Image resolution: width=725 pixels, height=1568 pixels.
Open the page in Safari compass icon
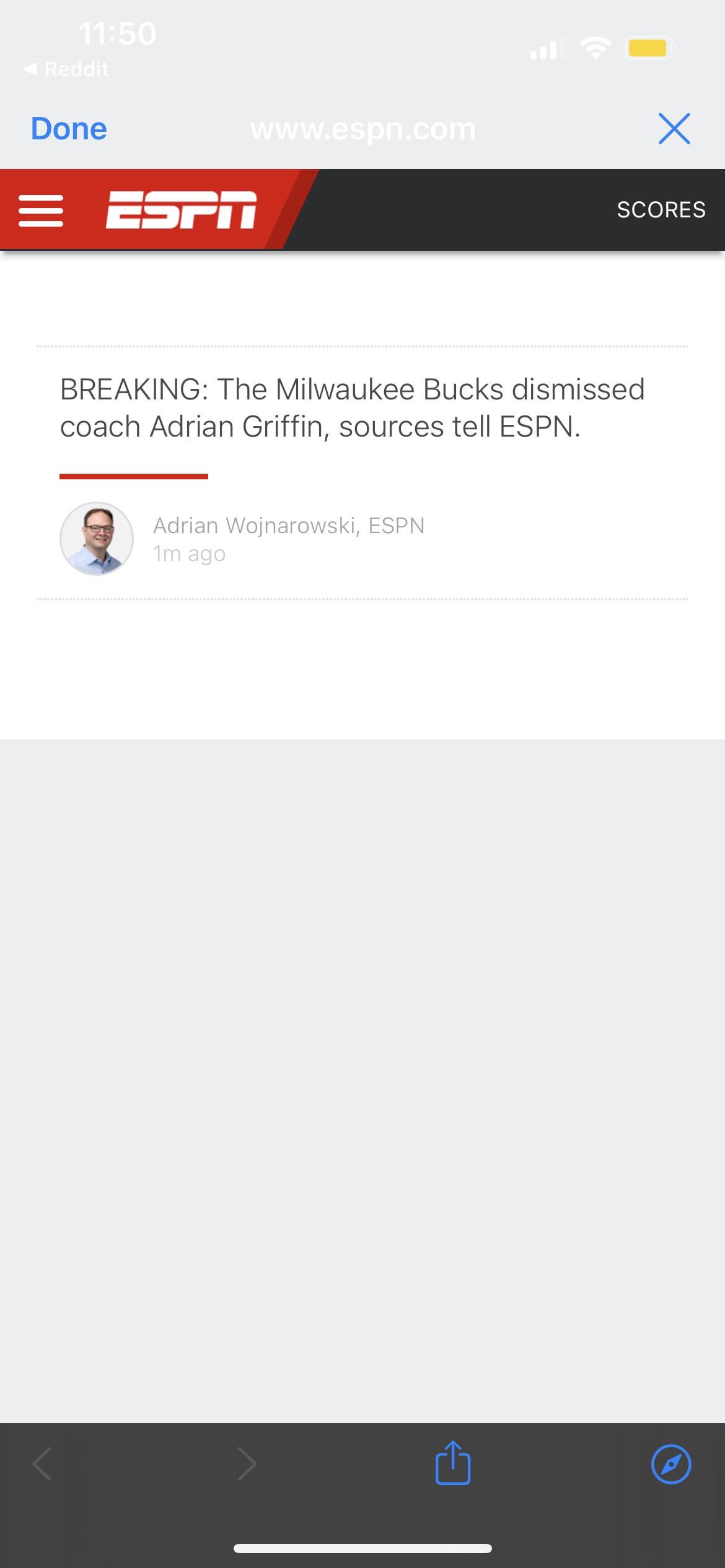coord(670,1464)
